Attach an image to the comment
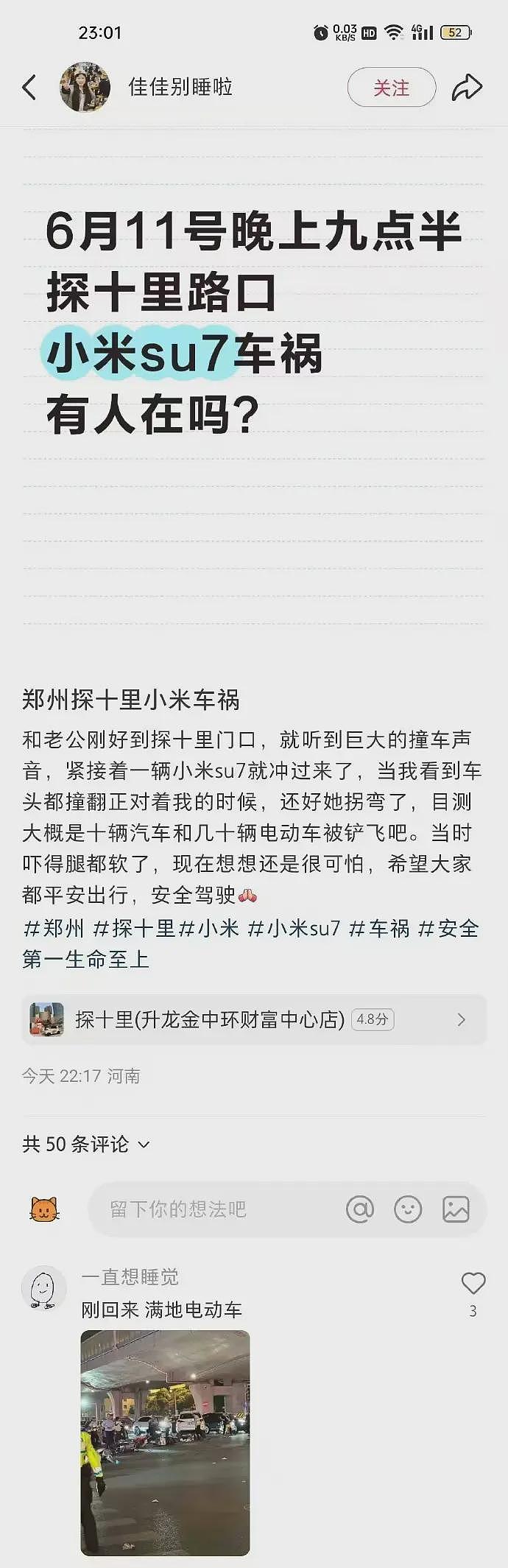 [456, 1209]
